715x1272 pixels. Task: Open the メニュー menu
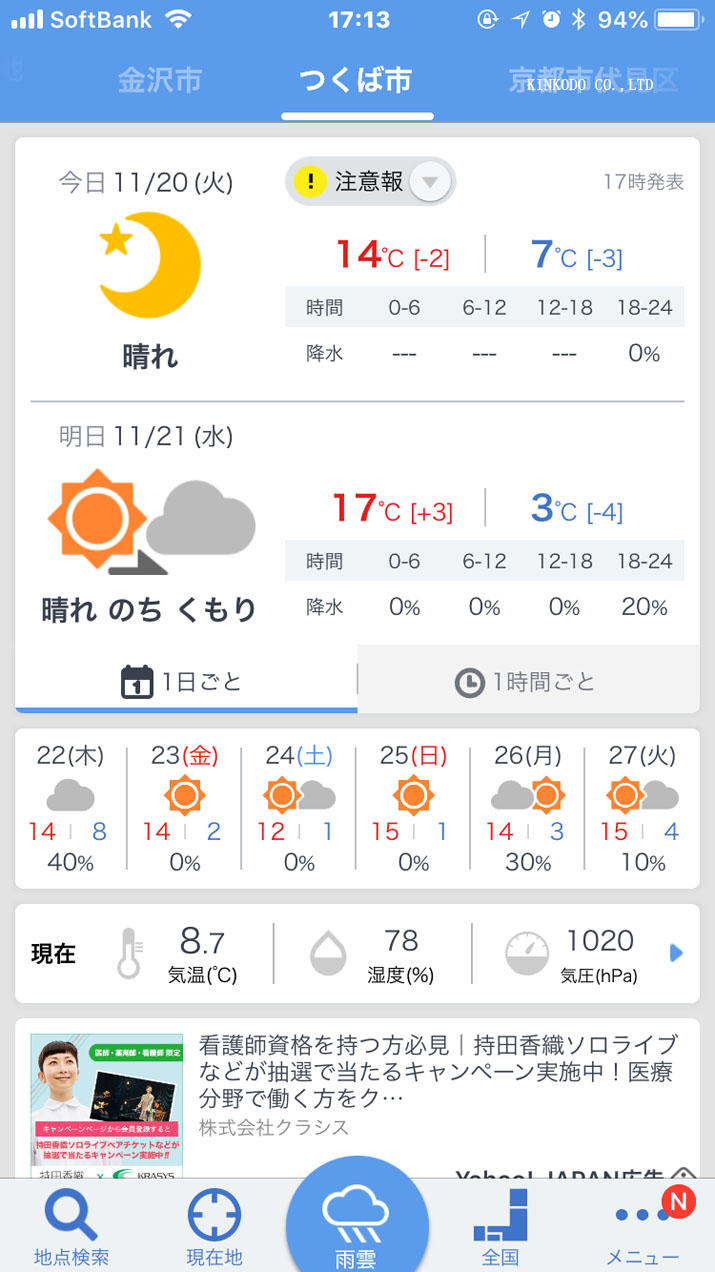point(642,1229)
